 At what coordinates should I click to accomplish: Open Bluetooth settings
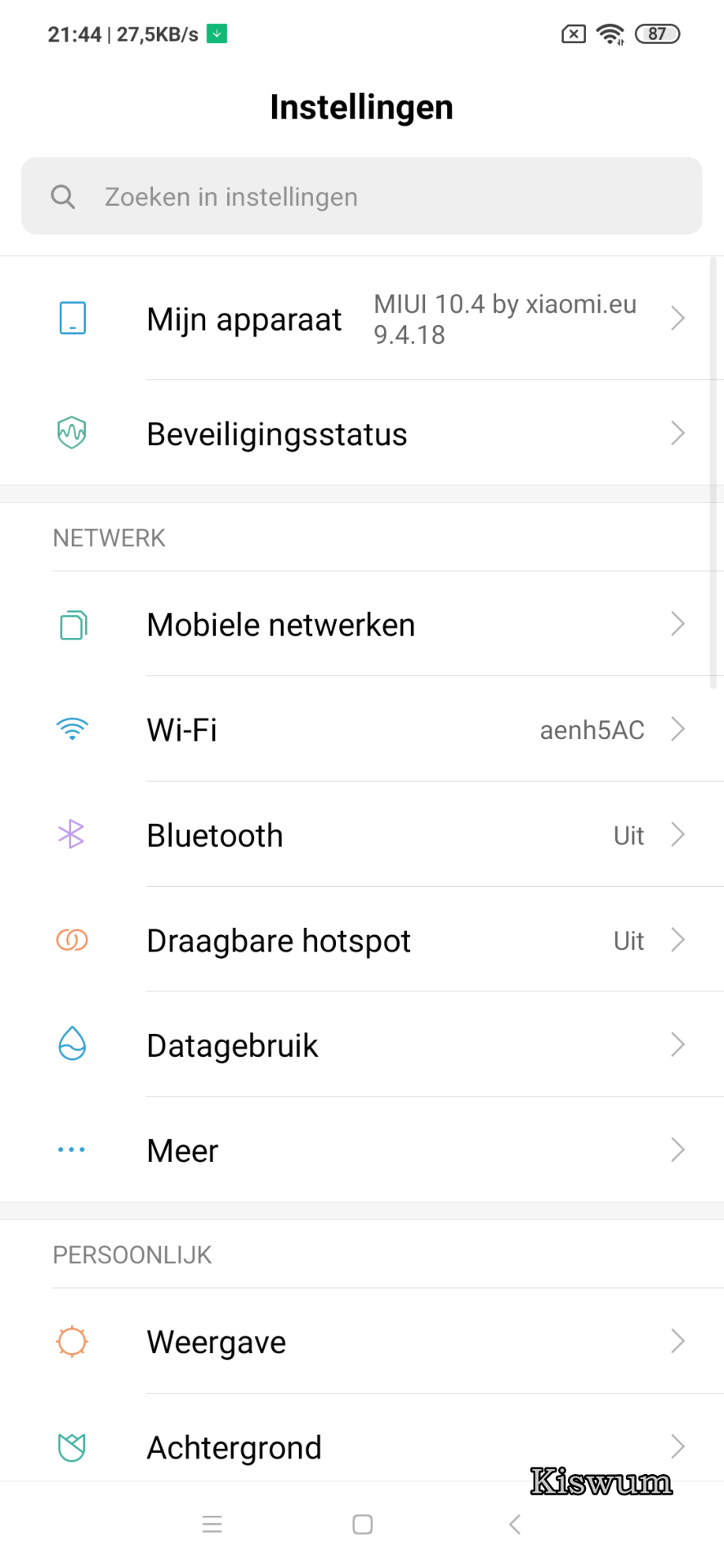click(361, 835)
